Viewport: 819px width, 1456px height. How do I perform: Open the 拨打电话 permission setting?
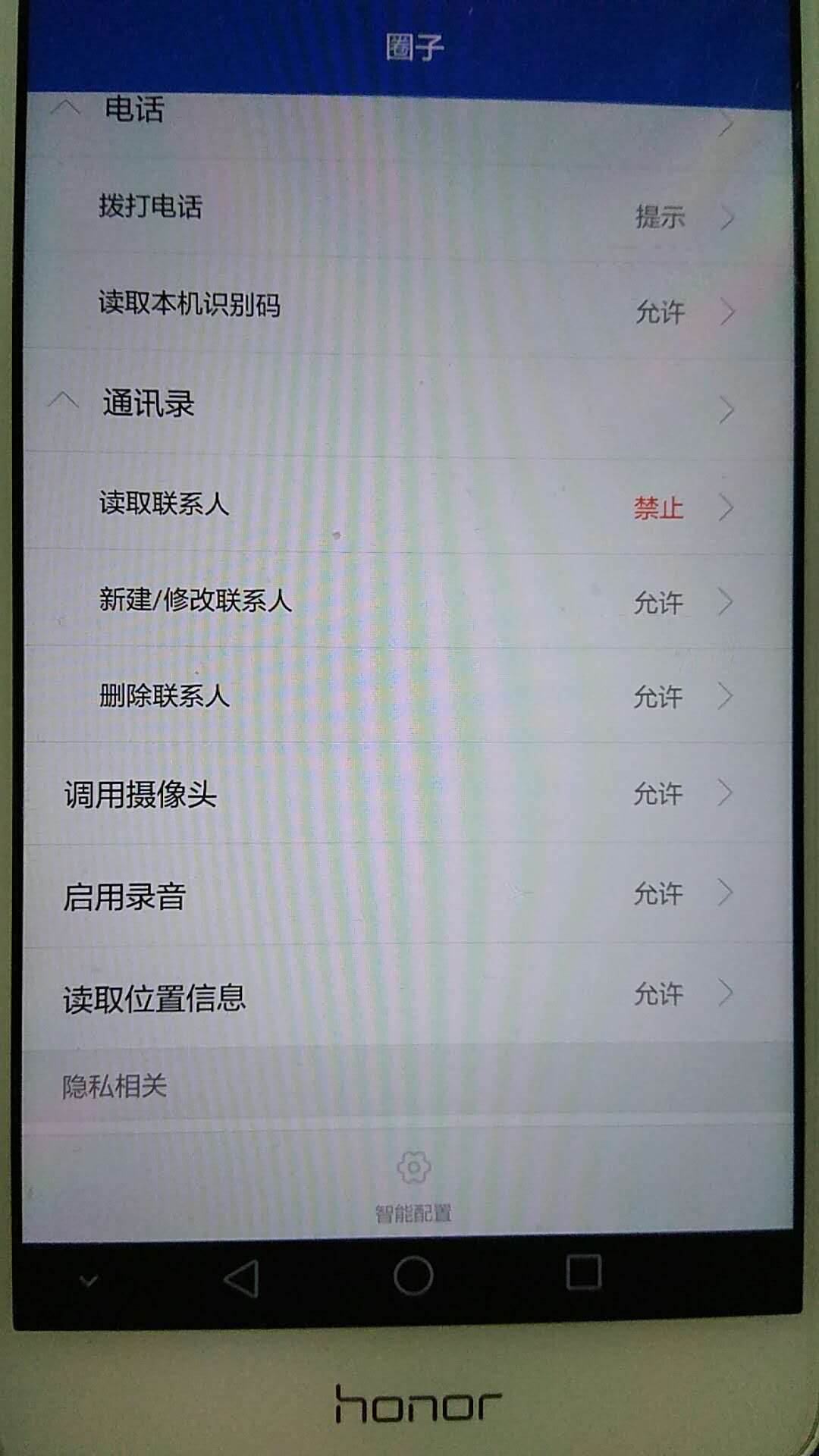click(409, 212)
